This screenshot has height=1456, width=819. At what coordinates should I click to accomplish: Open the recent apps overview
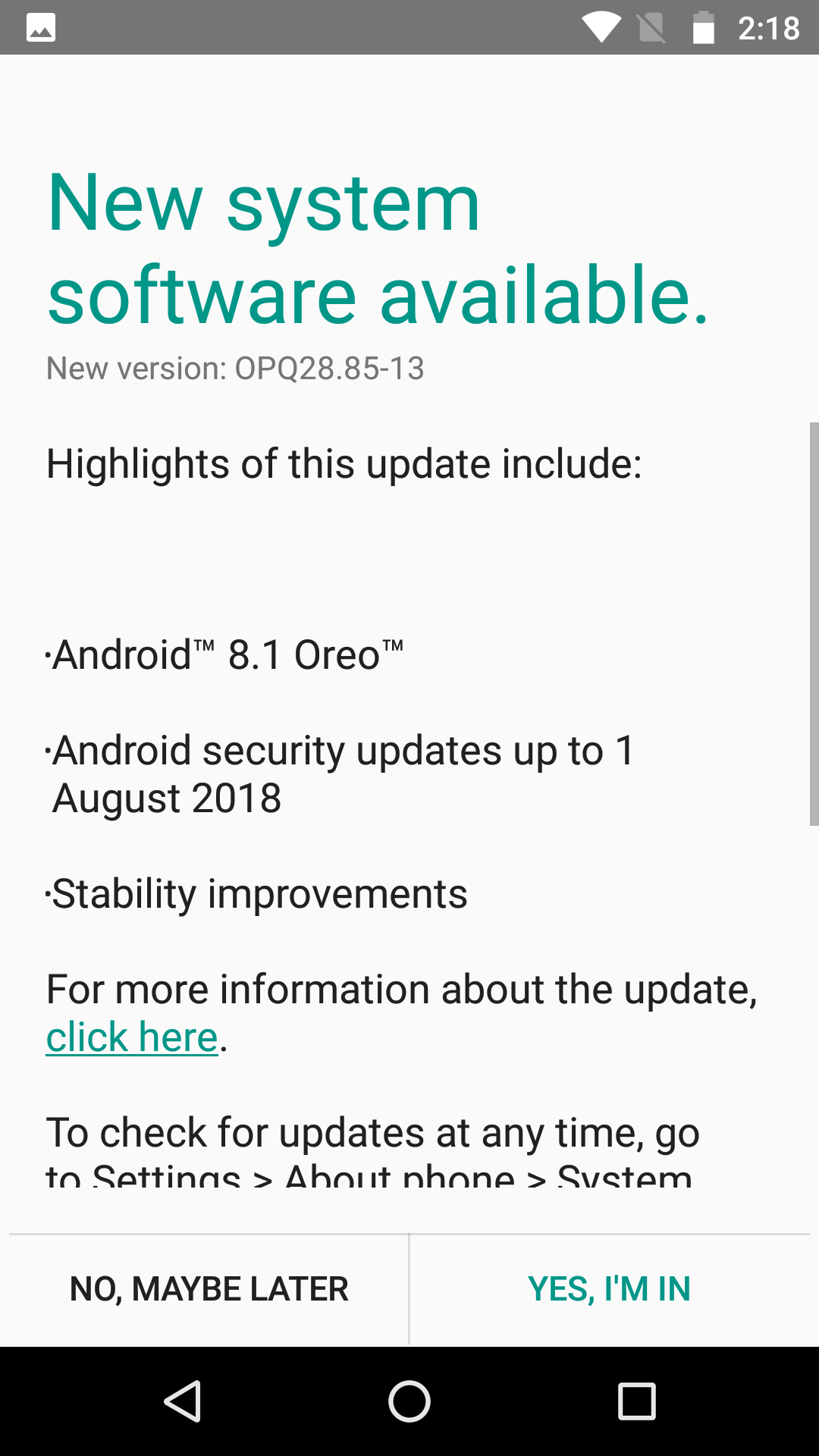(x=637, y=1401)
